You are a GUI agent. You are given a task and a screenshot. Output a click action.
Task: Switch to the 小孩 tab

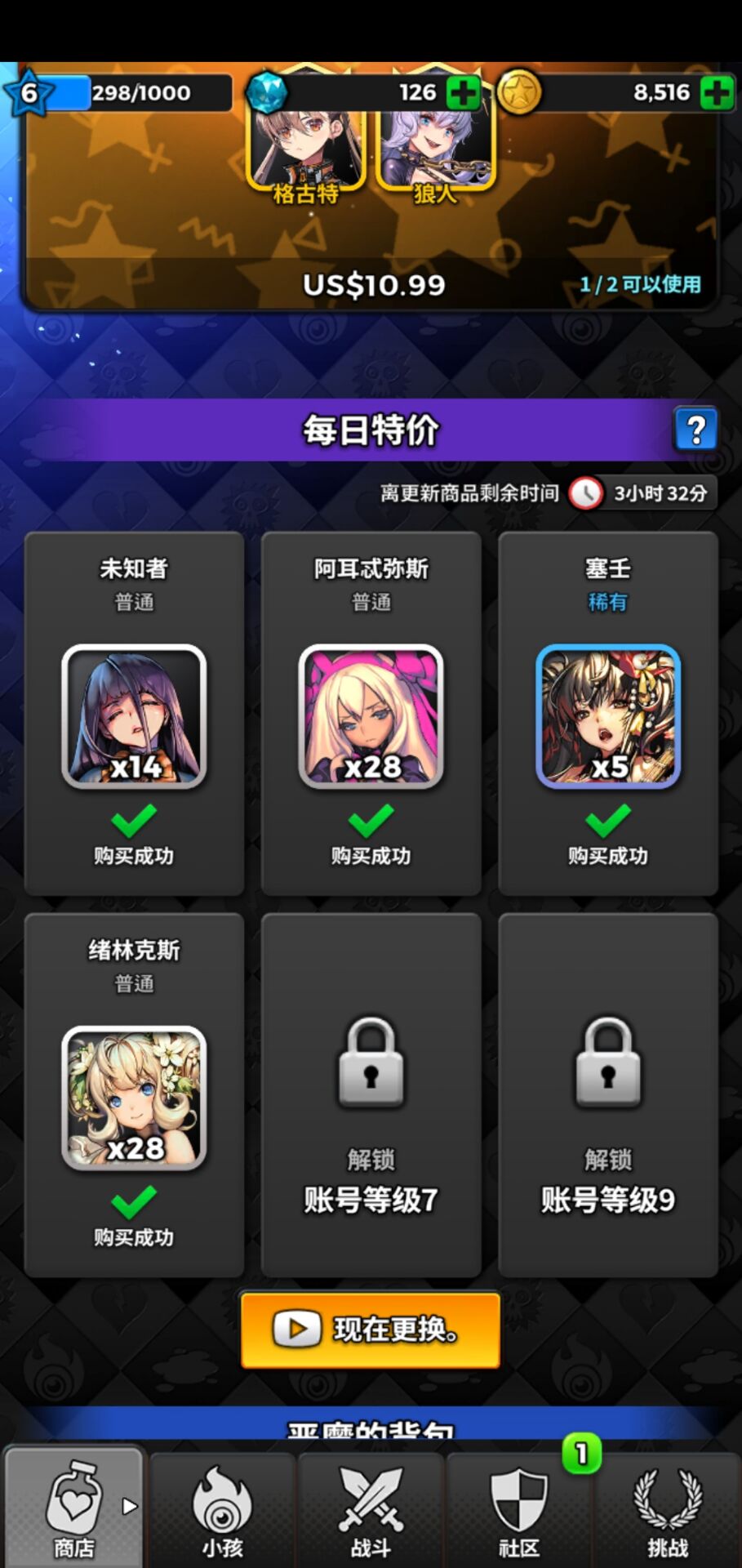point(222,1509)
